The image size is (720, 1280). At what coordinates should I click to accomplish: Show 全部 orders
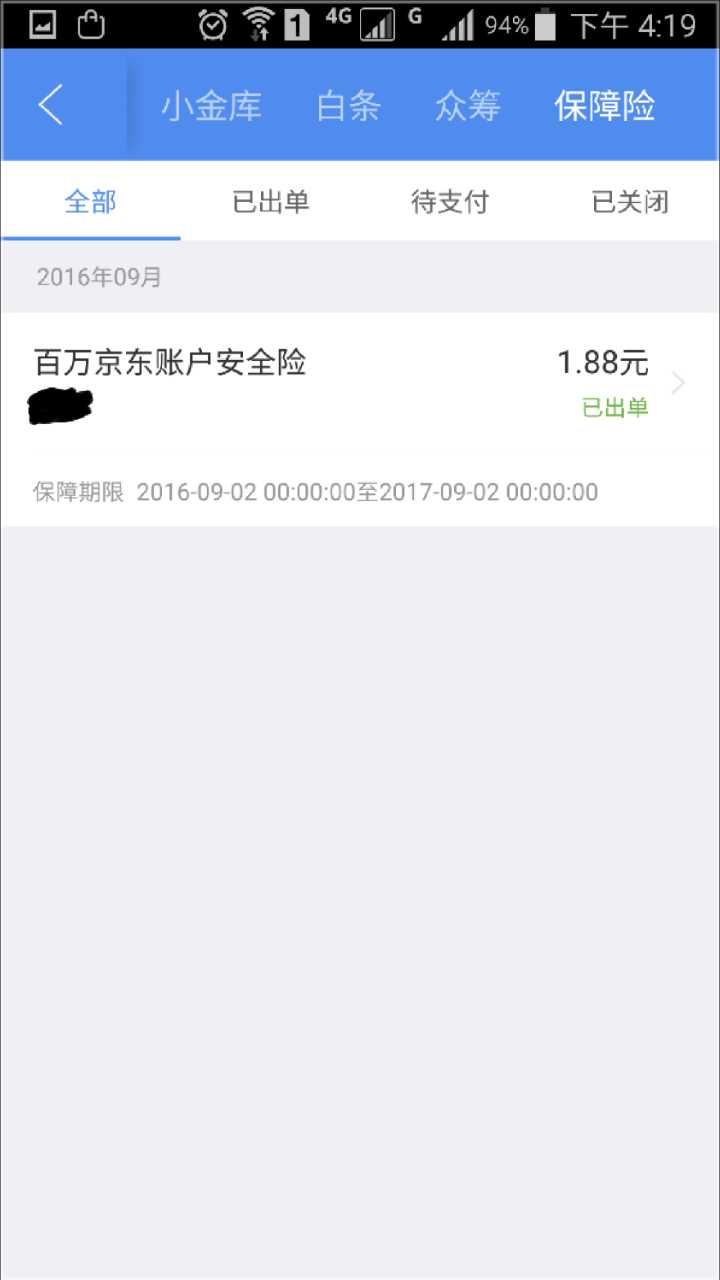tap(90, 202)
